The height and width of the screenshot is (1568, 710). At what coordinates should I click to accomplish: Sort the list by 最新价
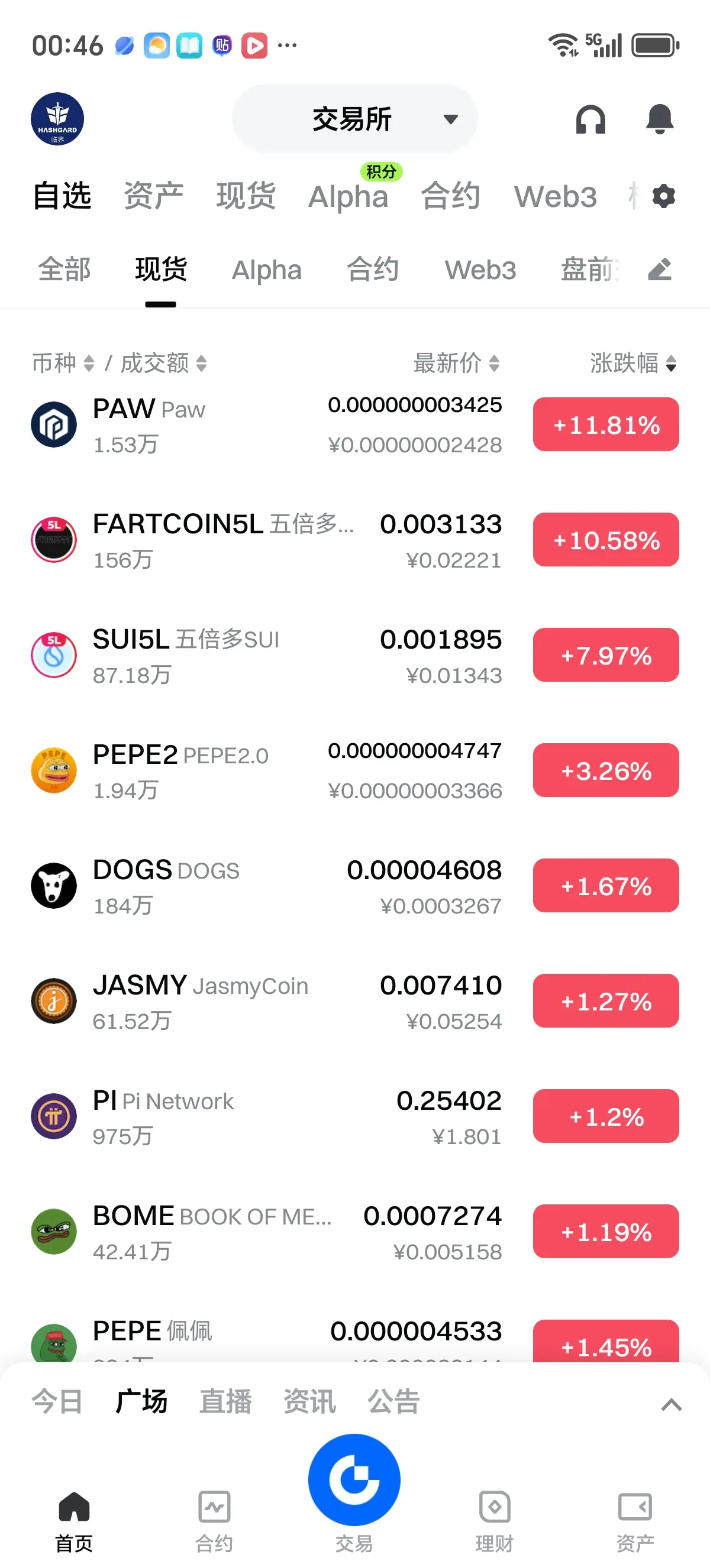click(456, 364)
